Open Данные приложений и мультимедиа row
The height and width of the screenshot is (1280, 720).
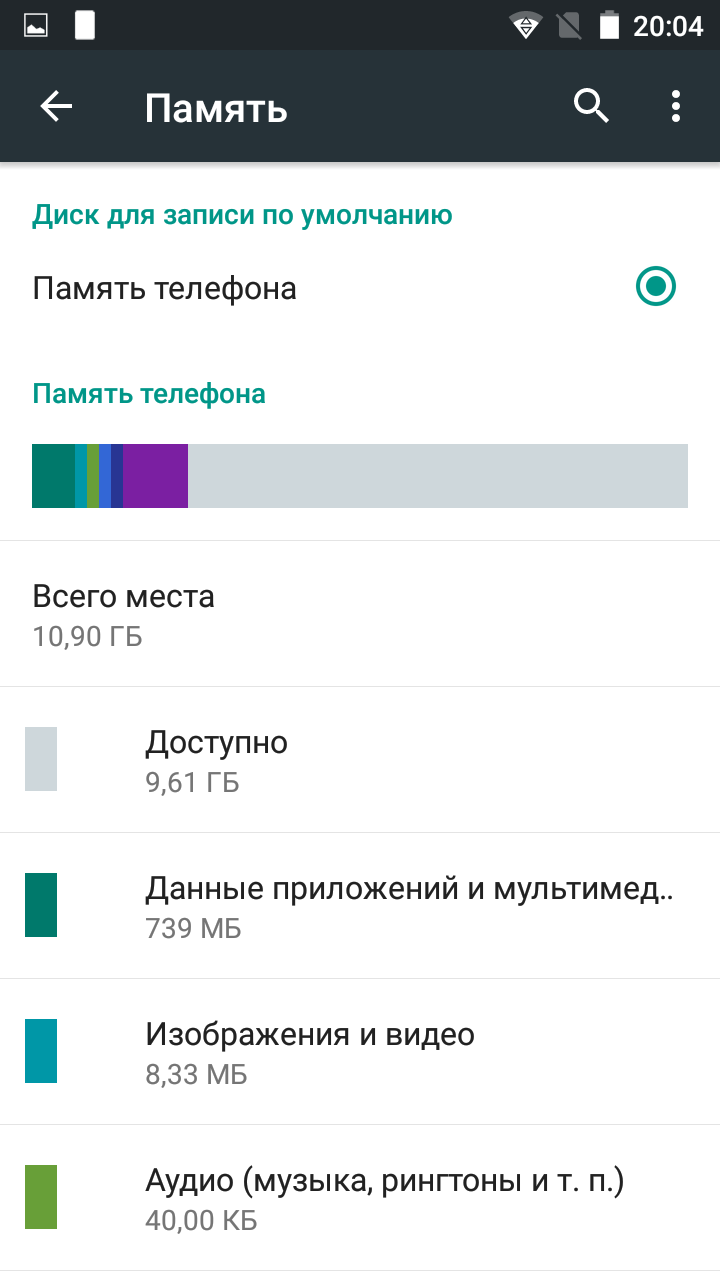click(360, 906)
